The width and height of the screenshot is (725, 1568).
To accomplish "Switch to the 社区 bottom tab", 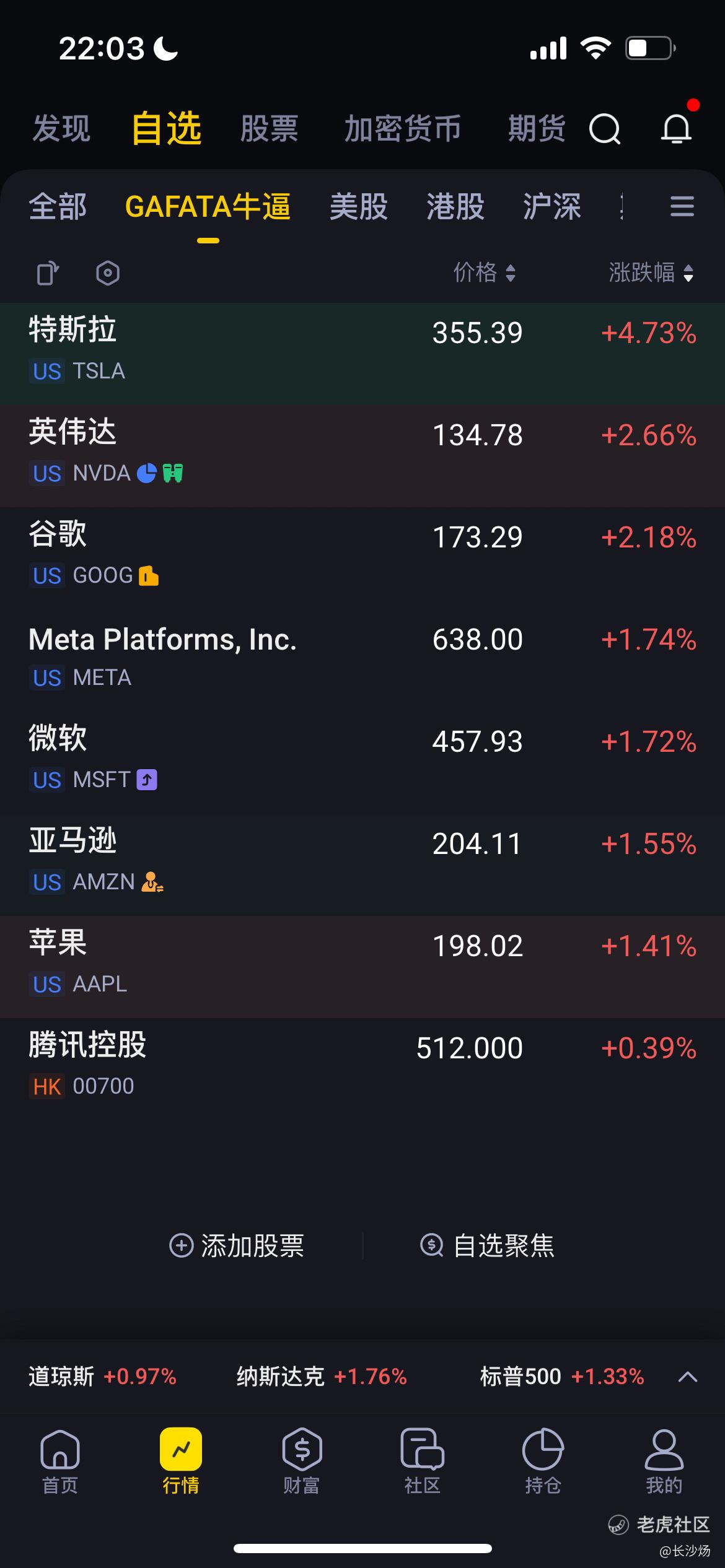I will coord(423,1461).
